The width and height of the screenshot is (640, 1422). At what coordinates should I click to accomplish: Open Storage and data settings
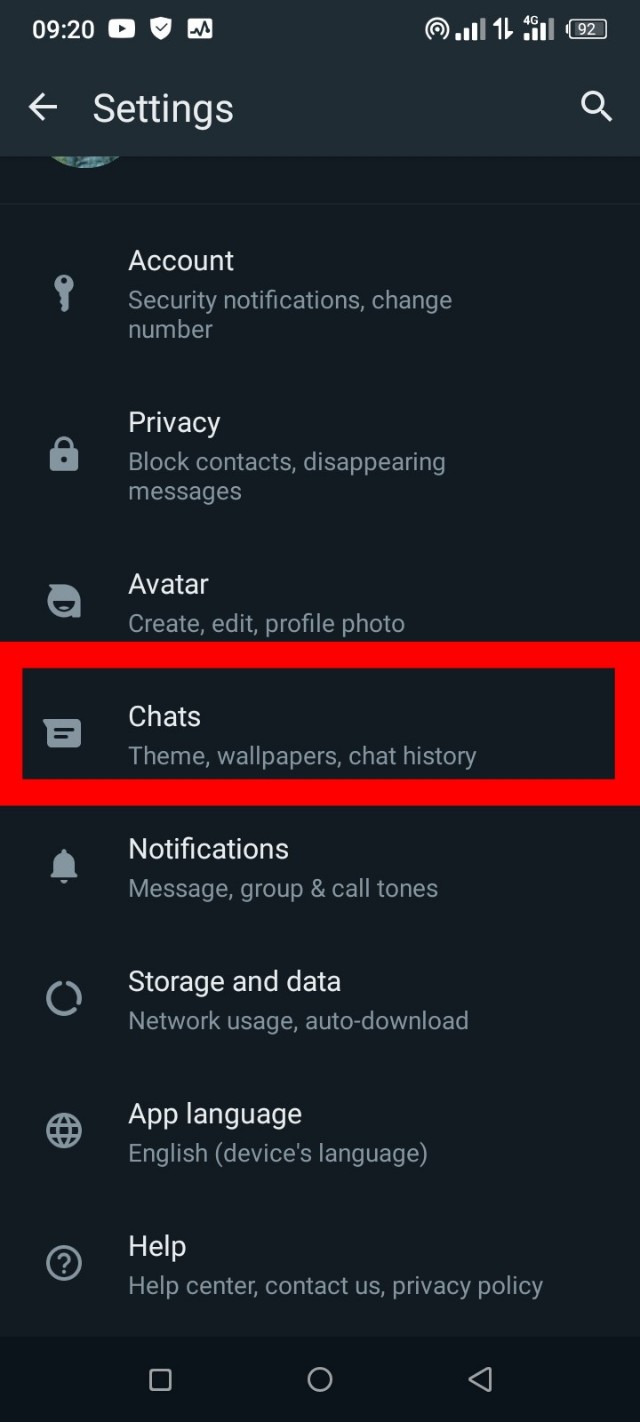[298, 1000]
